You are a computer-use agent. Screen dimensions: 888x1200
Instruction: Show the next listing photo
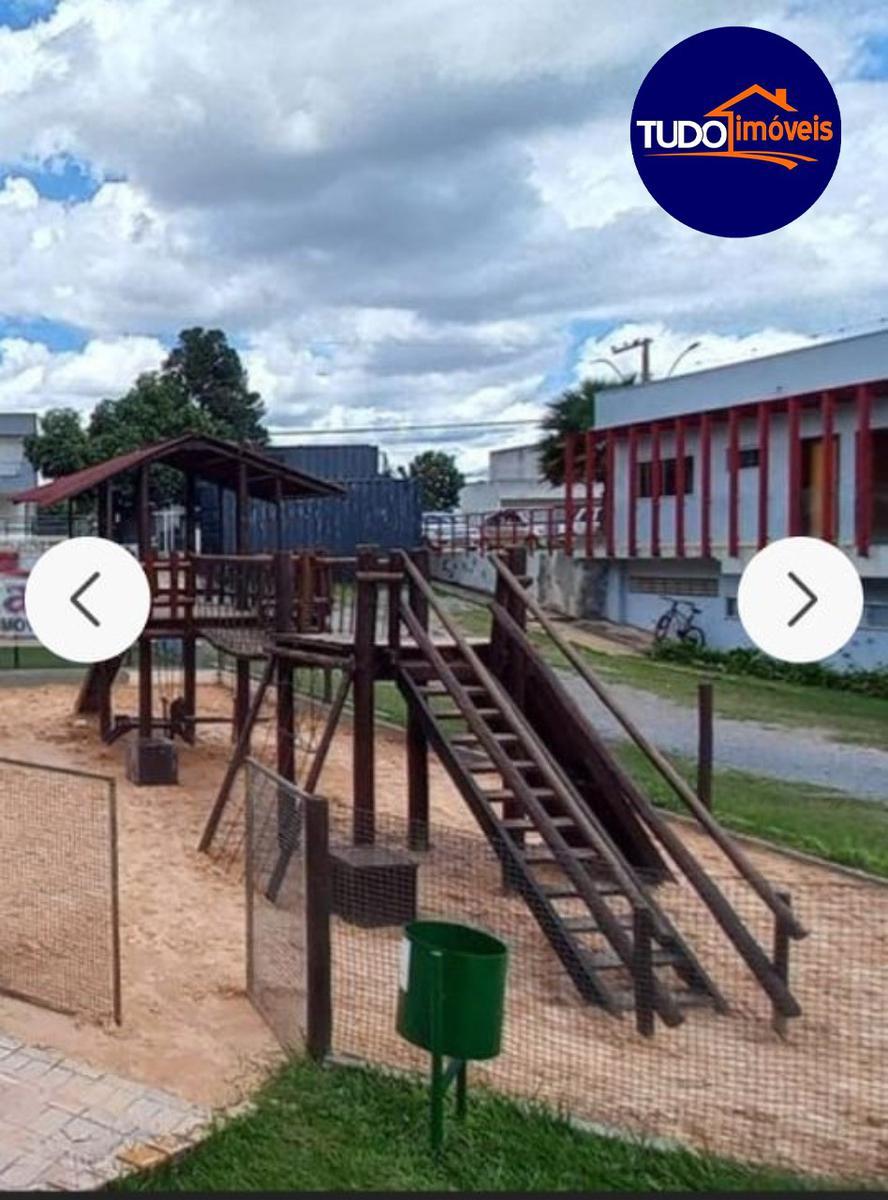pos(800,600)
